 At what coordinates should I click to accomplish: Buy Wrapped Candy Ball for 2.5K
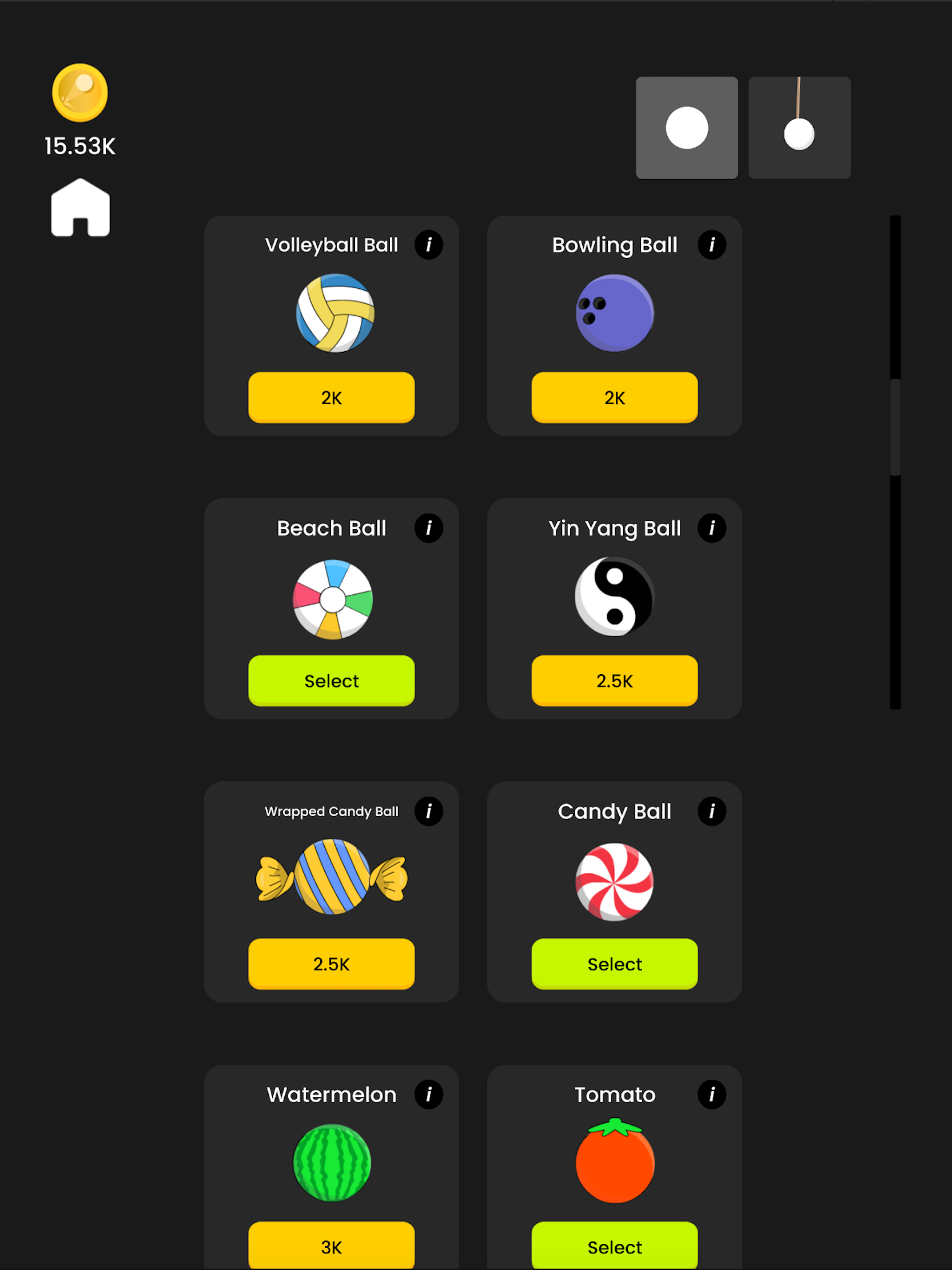(x=331, y=963)
